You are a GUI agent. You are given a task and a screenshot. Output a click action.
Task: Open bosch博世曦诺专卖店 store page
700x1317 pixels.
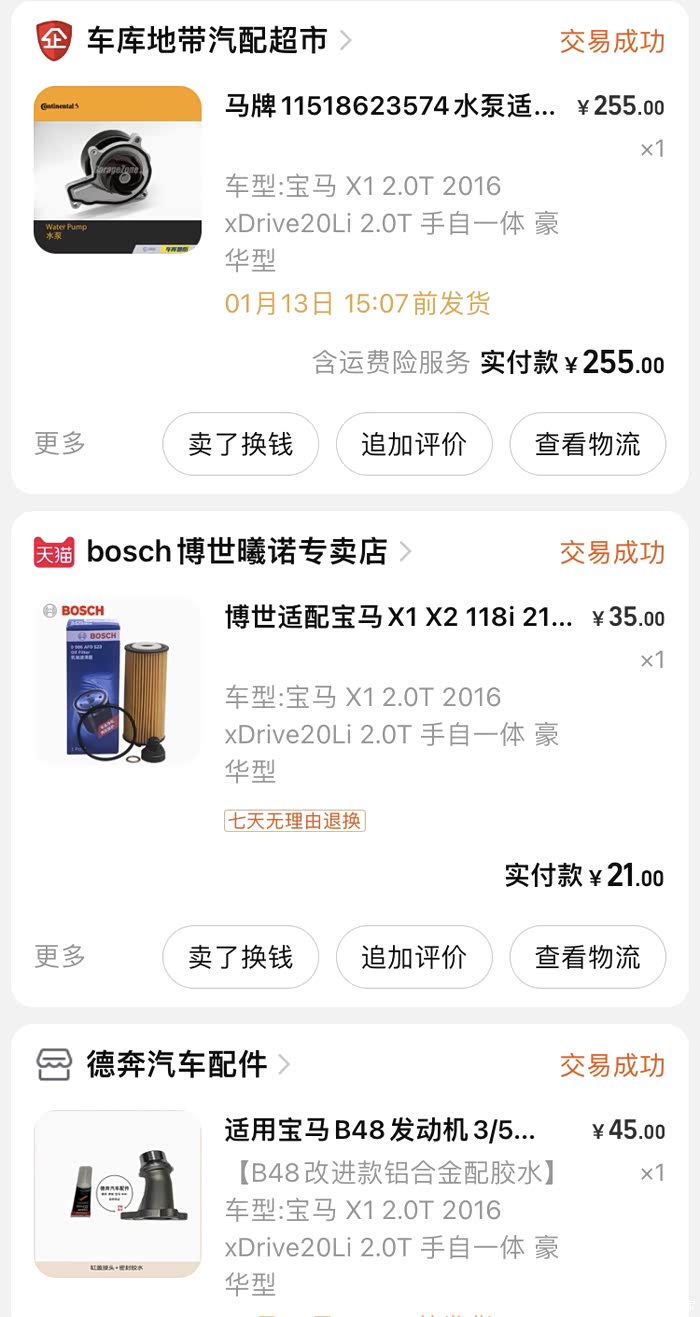tap(236, 552)
